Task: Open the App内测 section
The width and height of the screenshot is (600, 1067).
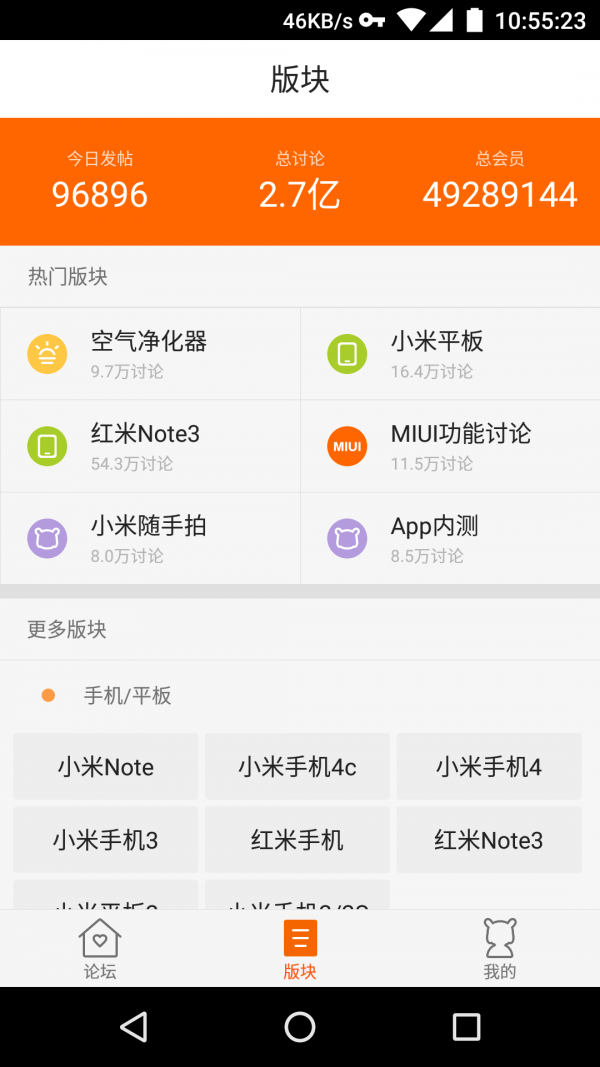Action: pyautogui.click(x=450, y=538)
